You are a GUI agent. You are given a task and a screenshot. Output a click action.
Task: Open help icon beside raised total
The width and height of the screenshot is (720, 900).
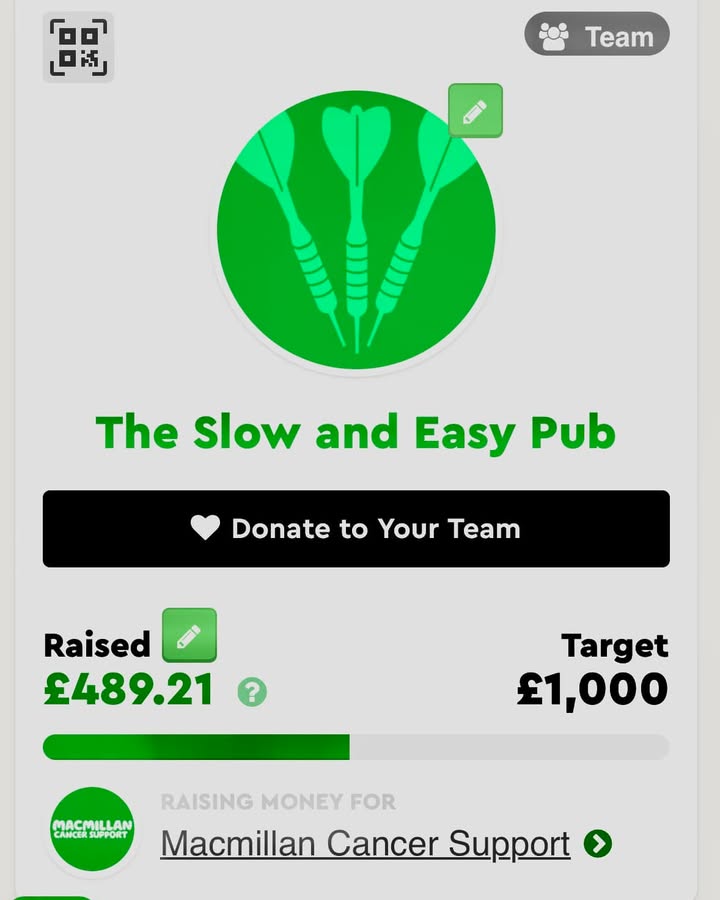click(252, 691)
